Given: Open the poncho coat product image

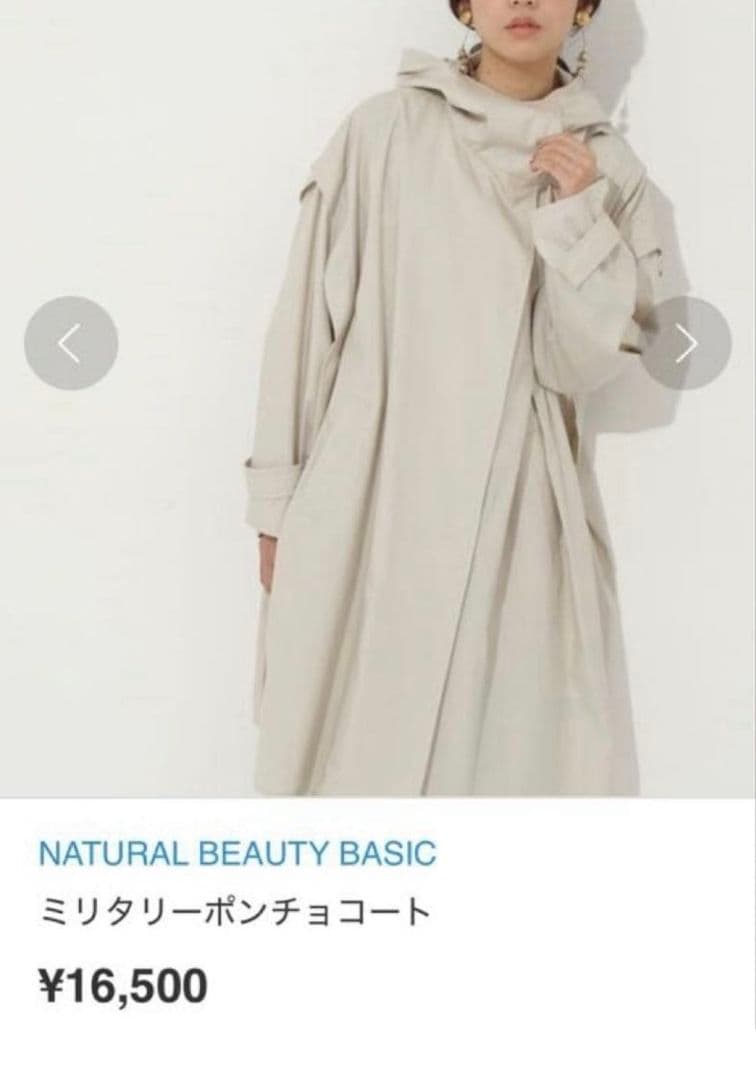Looking at the screenshot, I should click(378, 398).
